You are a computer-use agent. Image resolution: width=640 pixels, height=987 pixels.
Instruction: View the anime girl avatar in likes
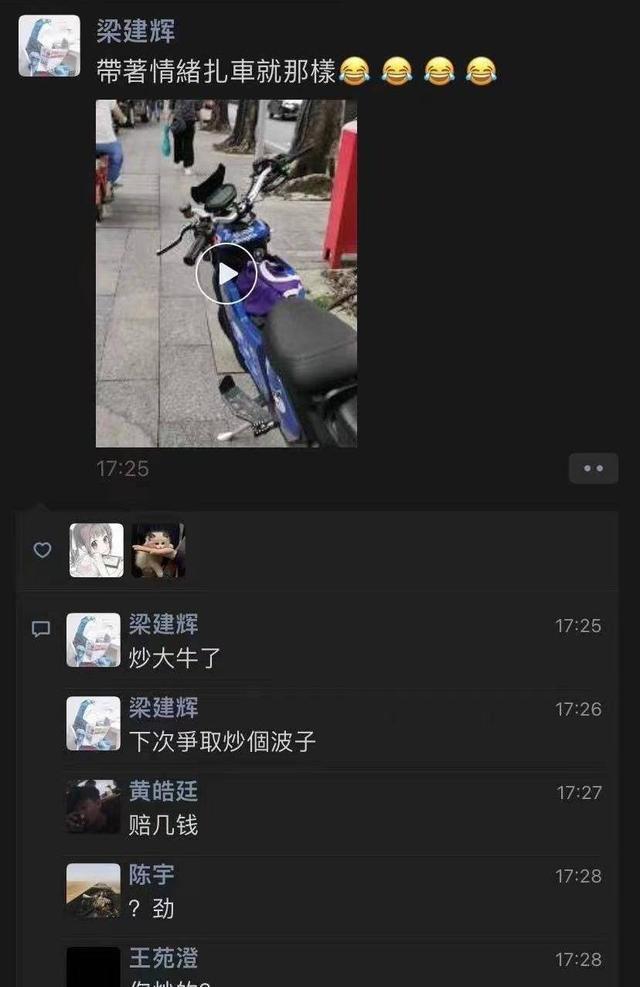pos(96,550)
